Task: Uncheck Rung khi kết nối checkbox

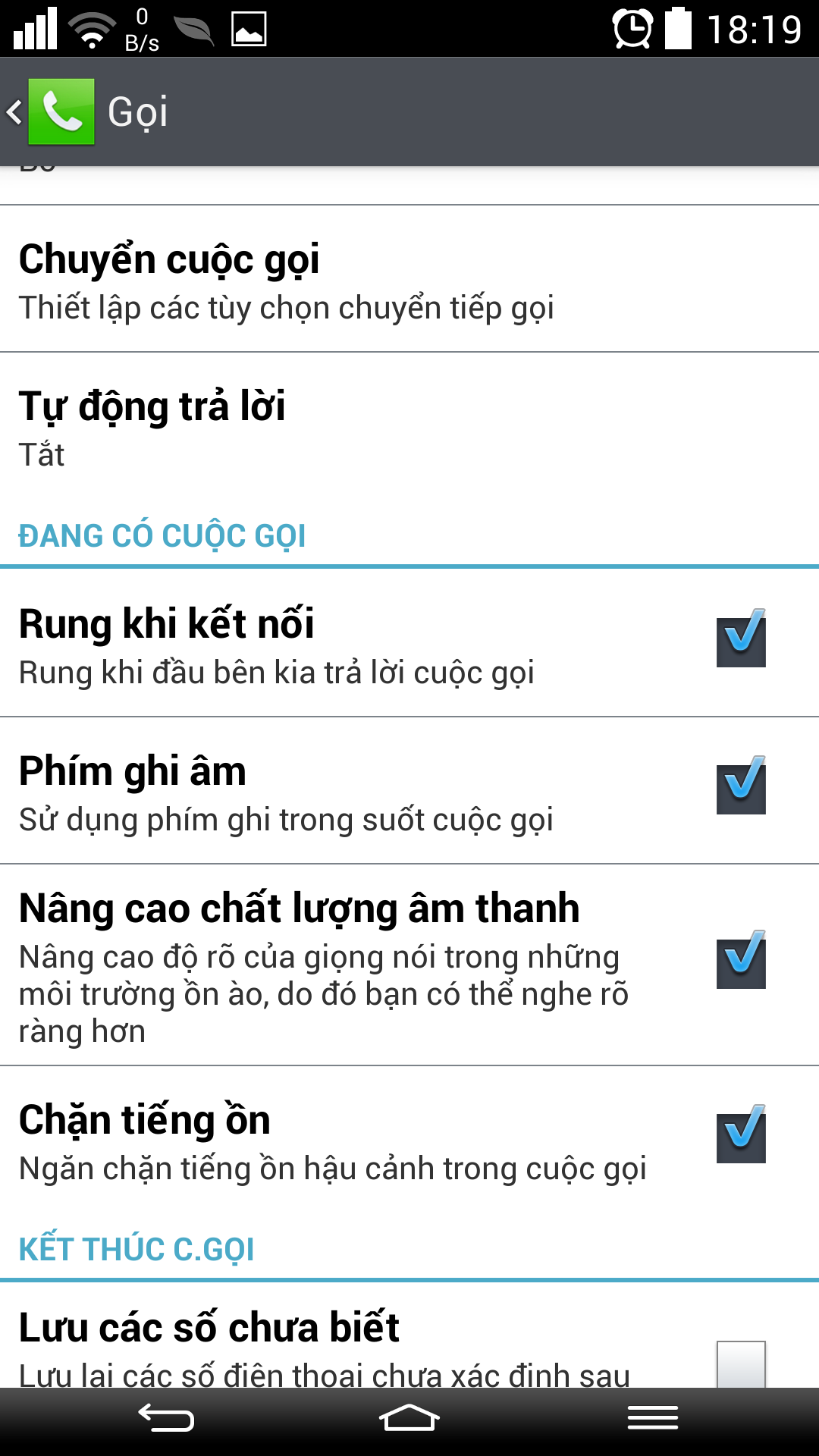Action: (x=741, y=639)
